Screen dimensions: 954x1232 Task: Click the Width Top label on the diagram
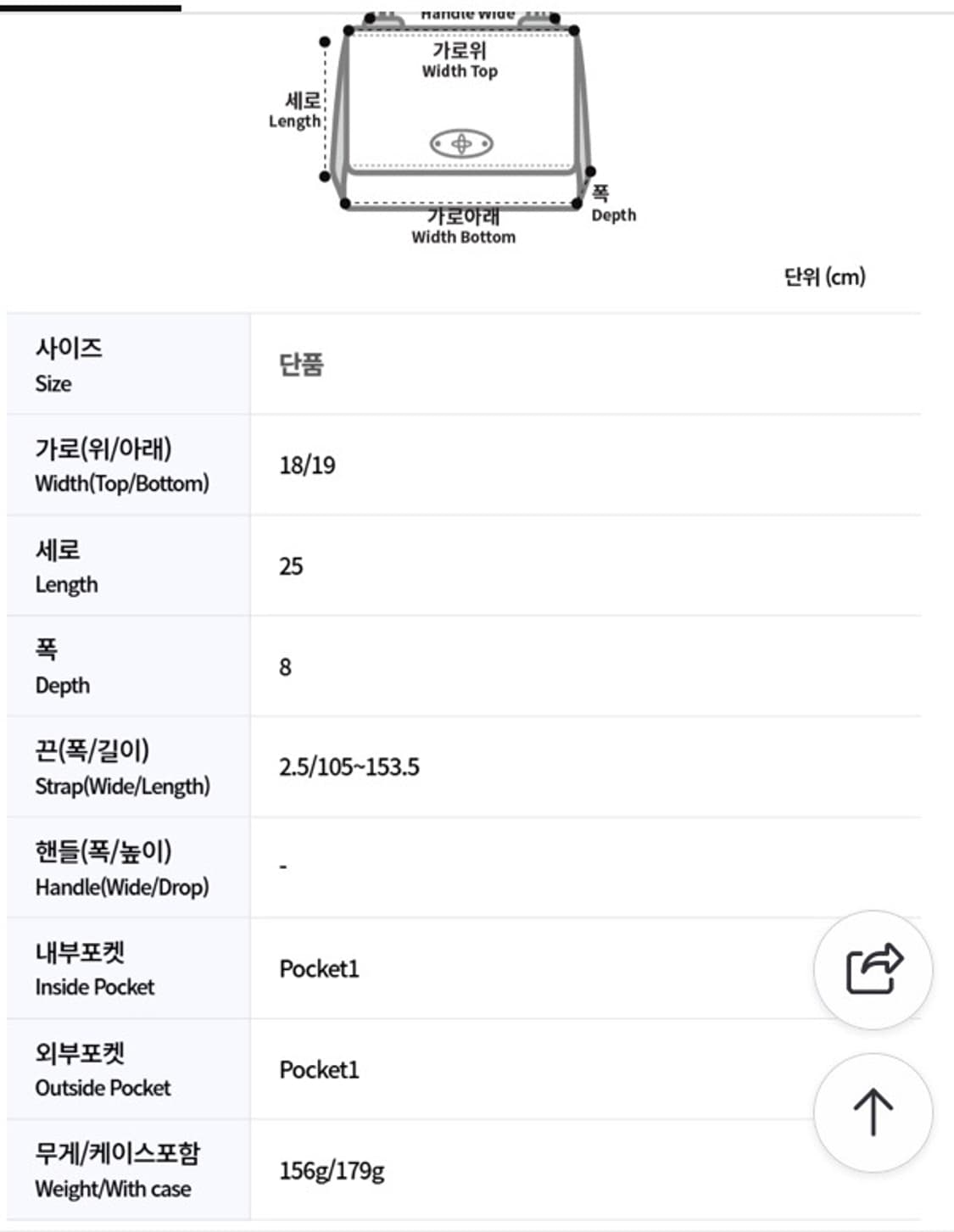(459, 62)
